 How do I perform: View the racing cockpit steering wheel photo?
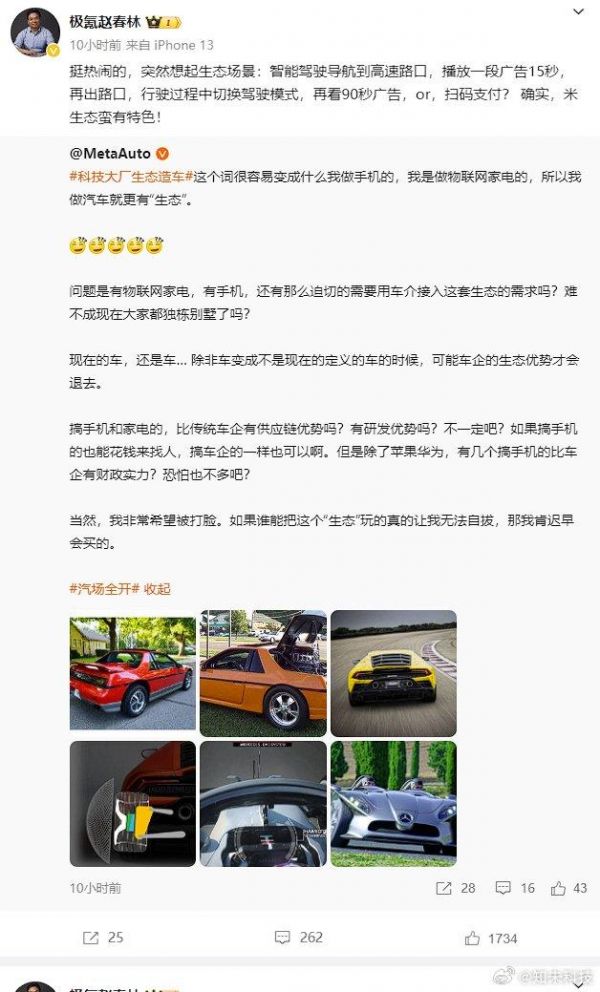click(x=263, y=802)
